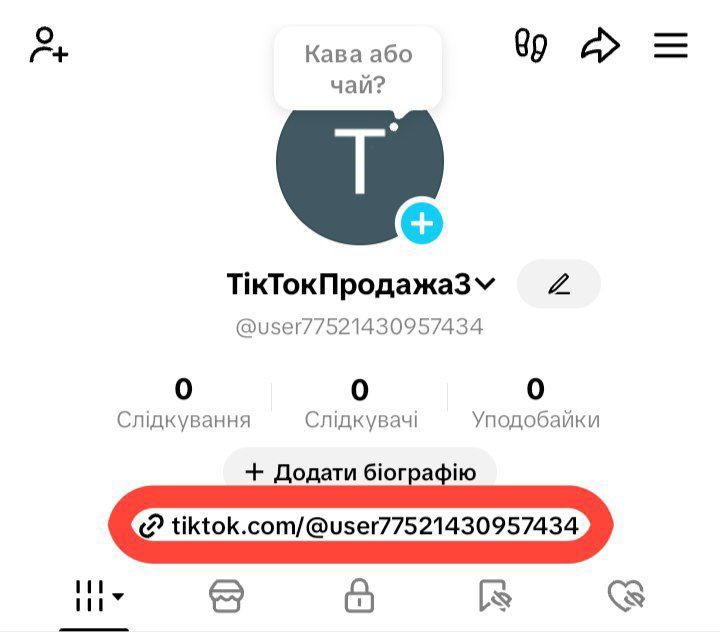View the Слідкувачі followers list

click(x=360, y=403)
